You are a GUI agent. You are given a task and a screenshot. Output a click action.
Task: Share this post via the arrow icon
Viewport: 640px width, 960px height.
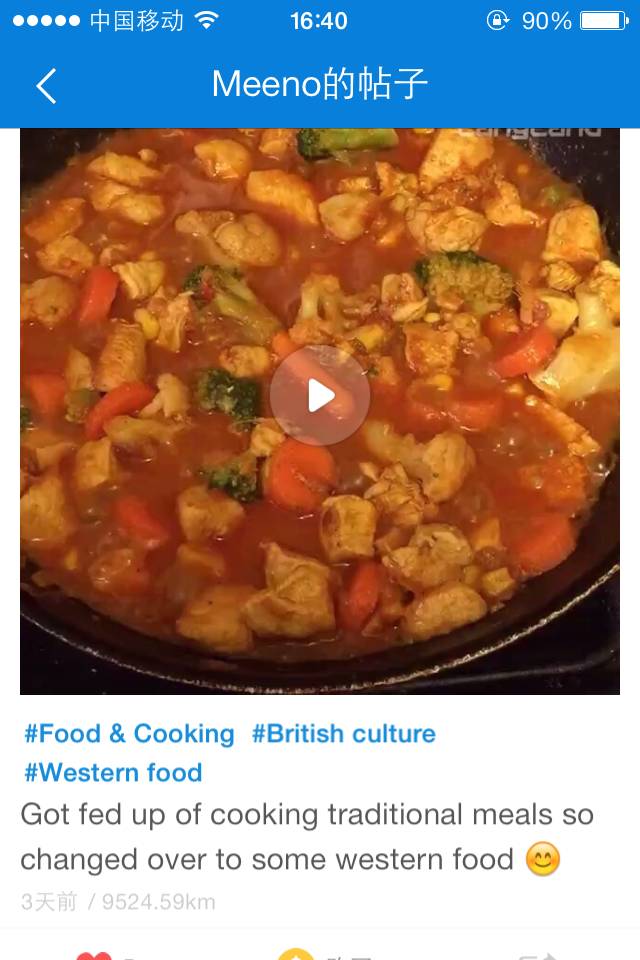pos(537,954)
